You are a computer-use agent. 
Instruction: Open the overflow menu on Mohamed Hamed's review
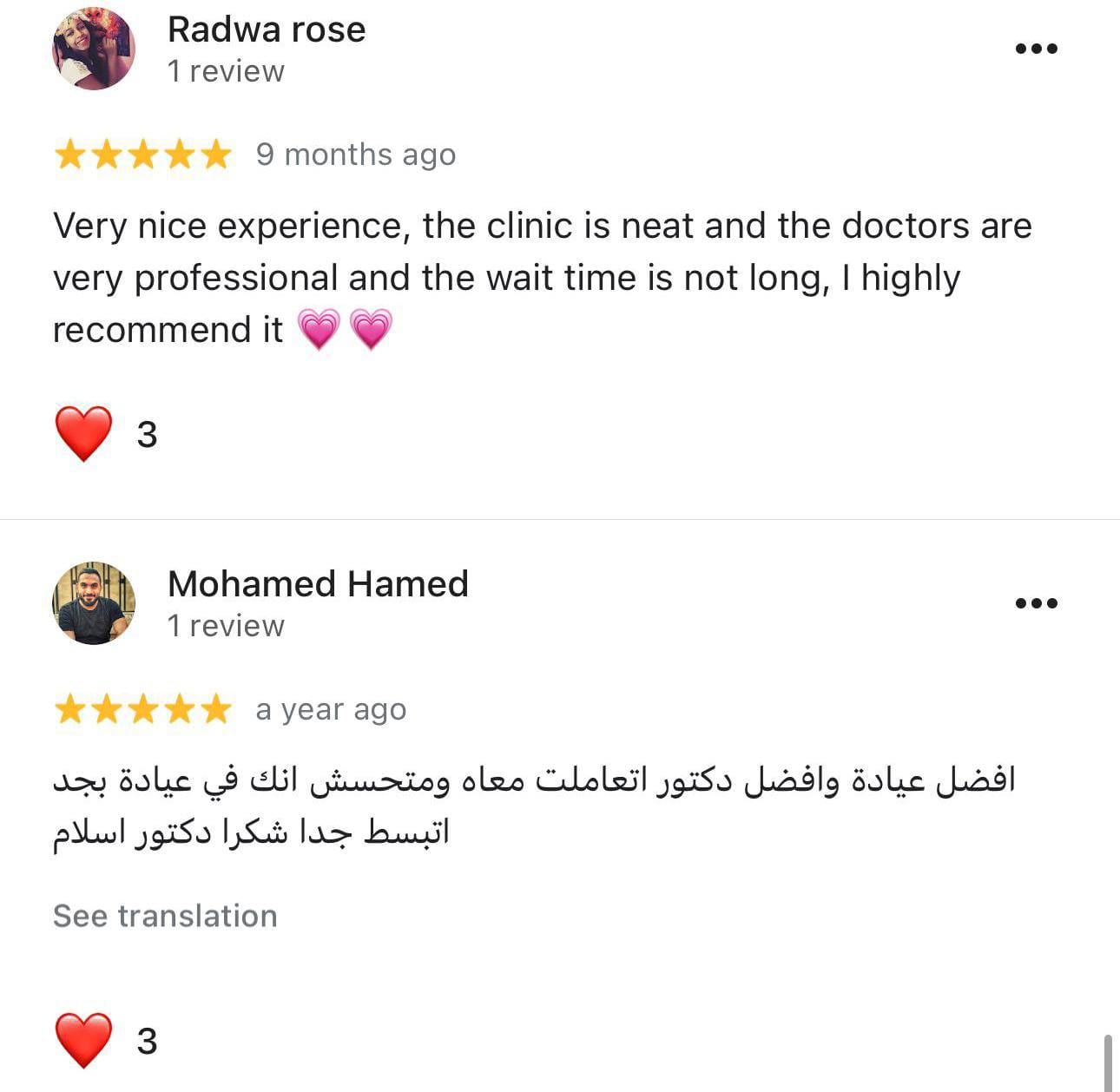click(1036, 603)
